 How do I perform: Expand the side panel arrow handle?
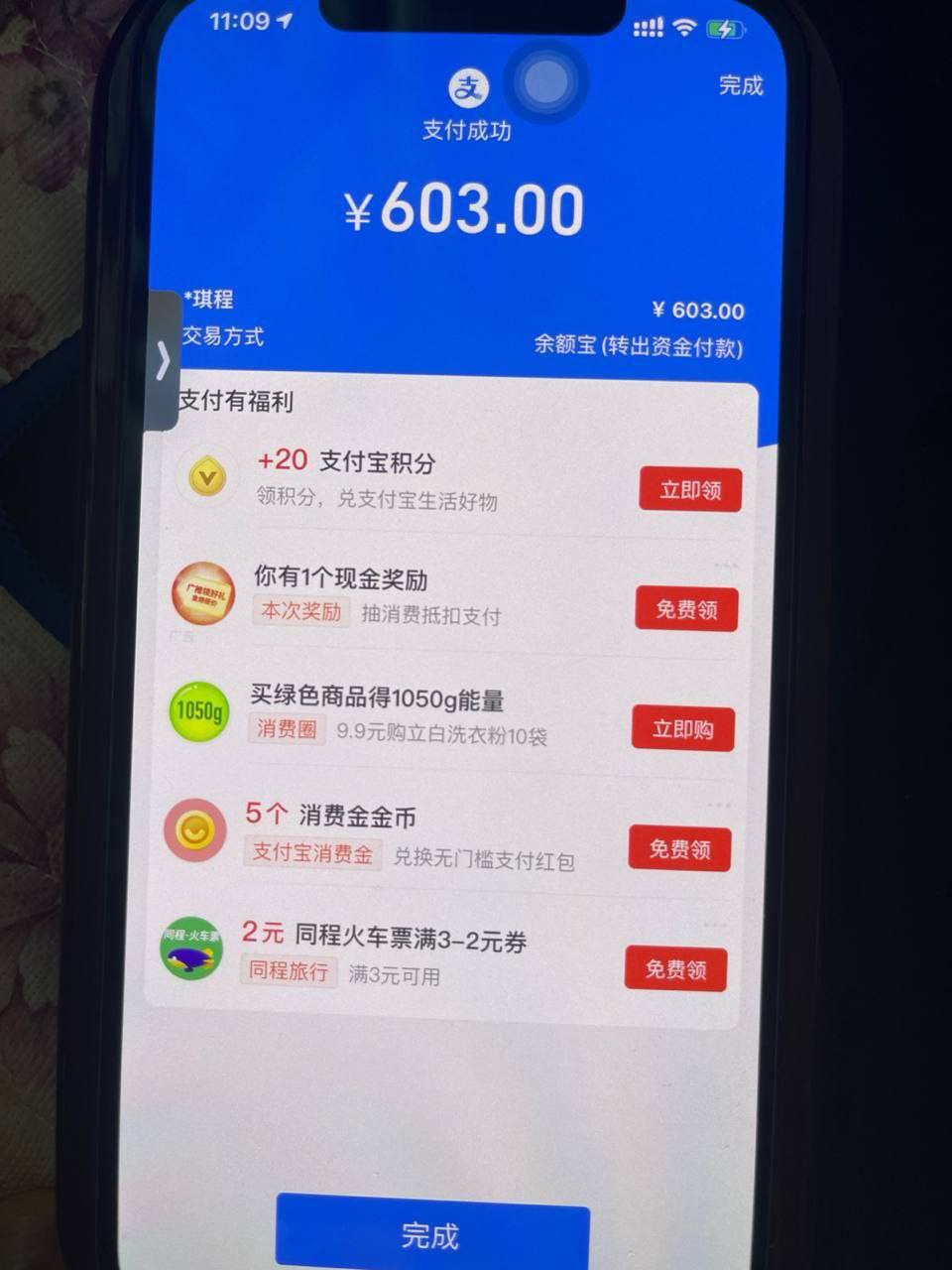click(x=164, y=362)
